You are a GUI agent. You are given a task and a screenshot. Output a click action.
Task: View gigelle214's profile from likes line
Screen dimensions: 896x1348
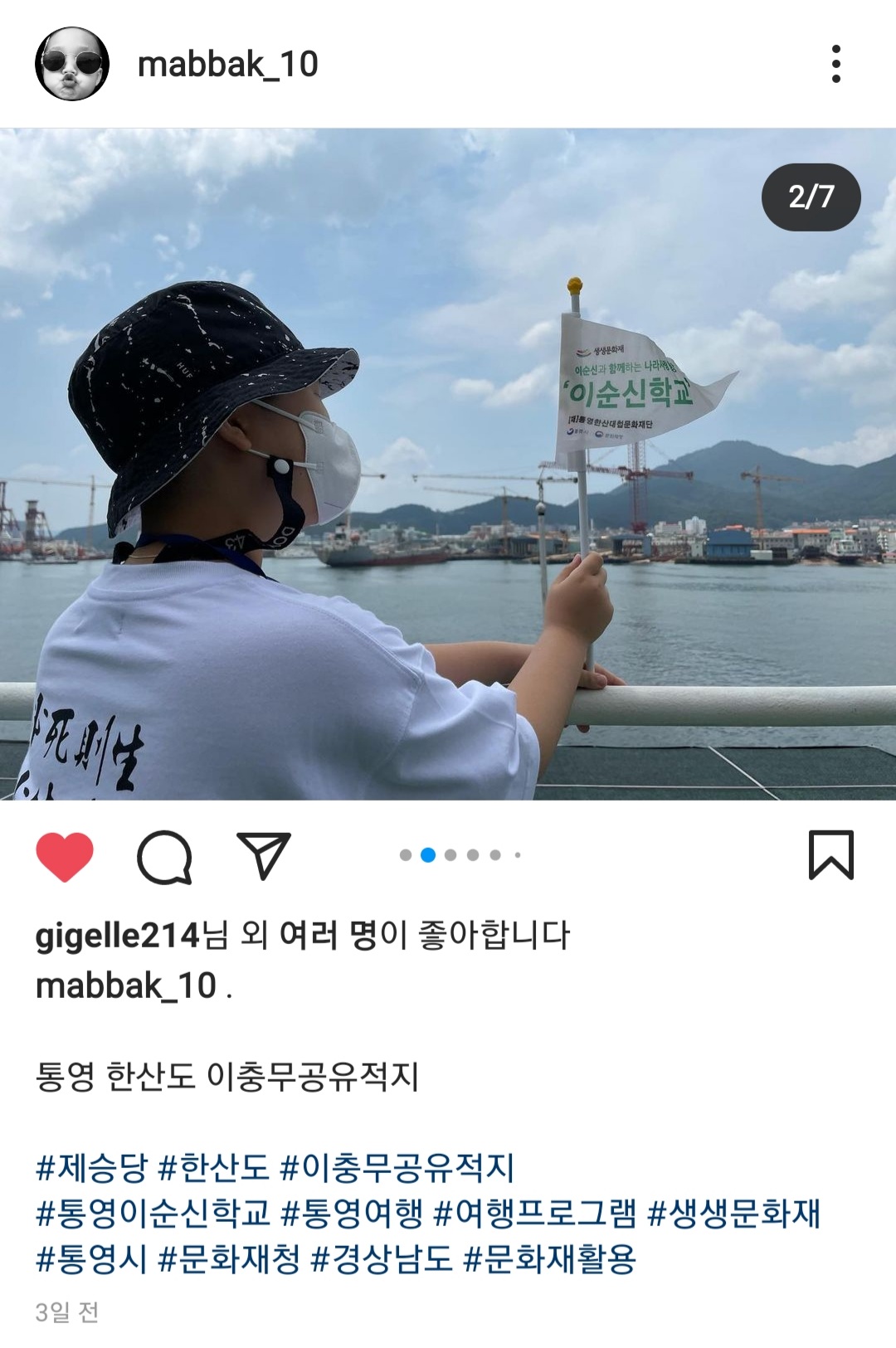117,936
